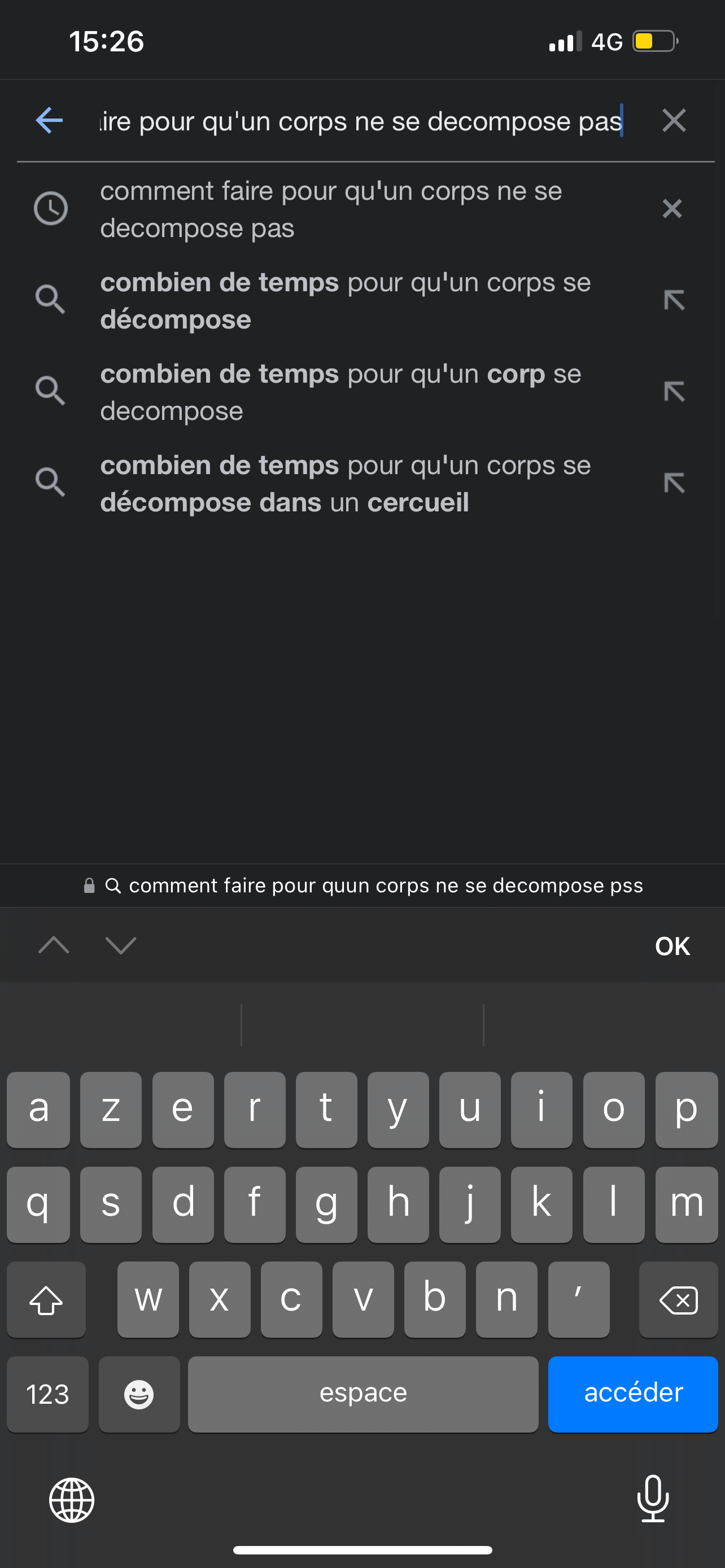Open the emoji keyboard
This screenshot has height=1568, width=725.
139,1394
